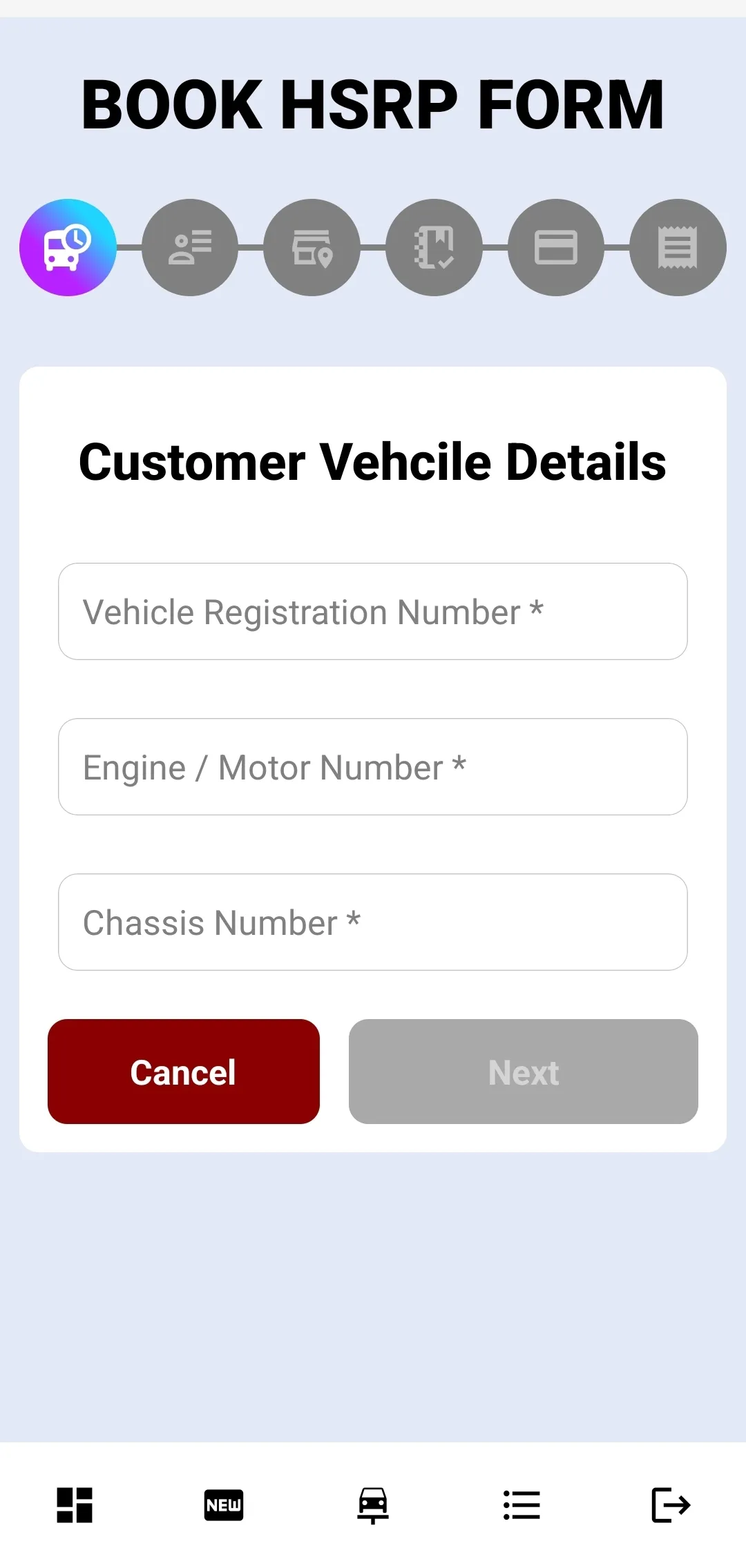Tap the logout icon in bottom bar

coord(671,1505)
